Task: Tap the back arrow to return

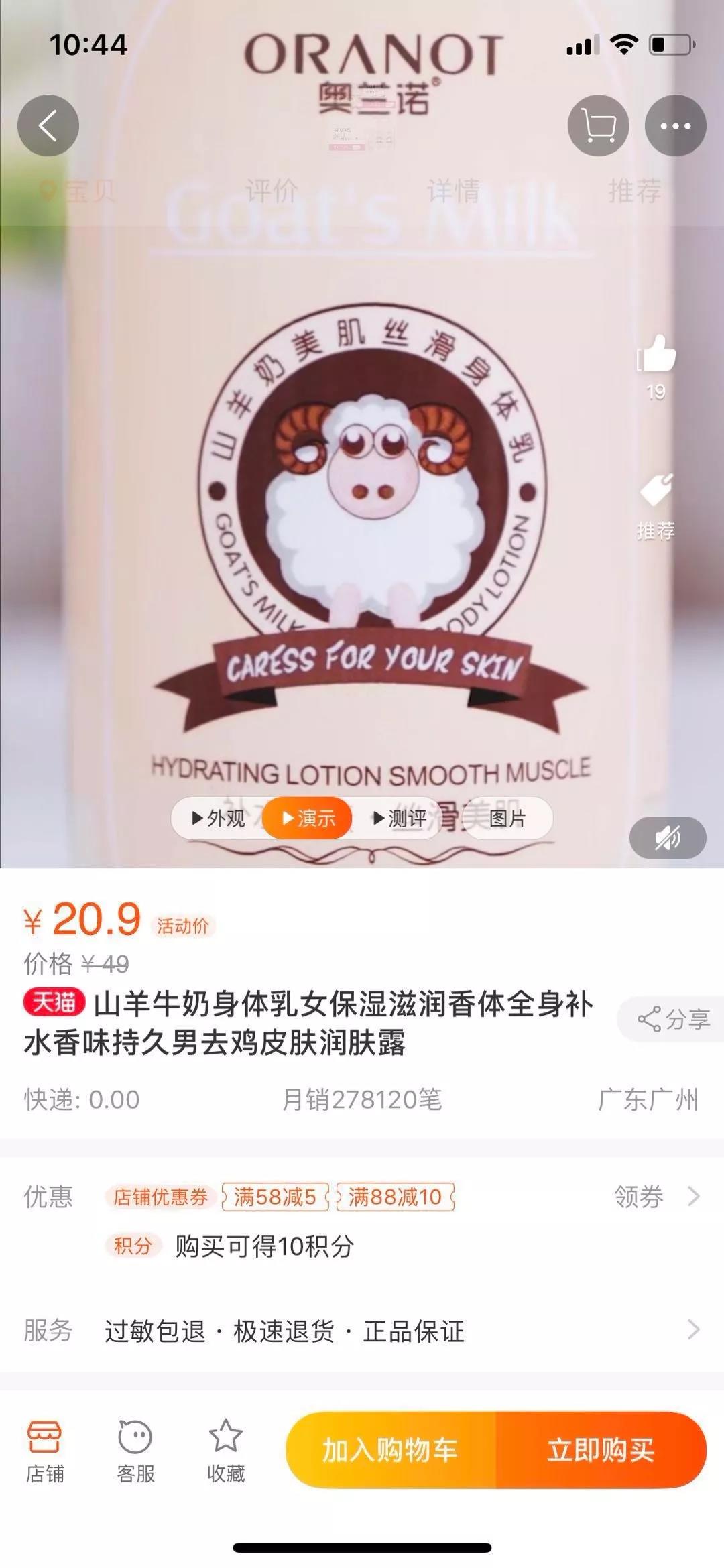Action: tap(48, 125)
